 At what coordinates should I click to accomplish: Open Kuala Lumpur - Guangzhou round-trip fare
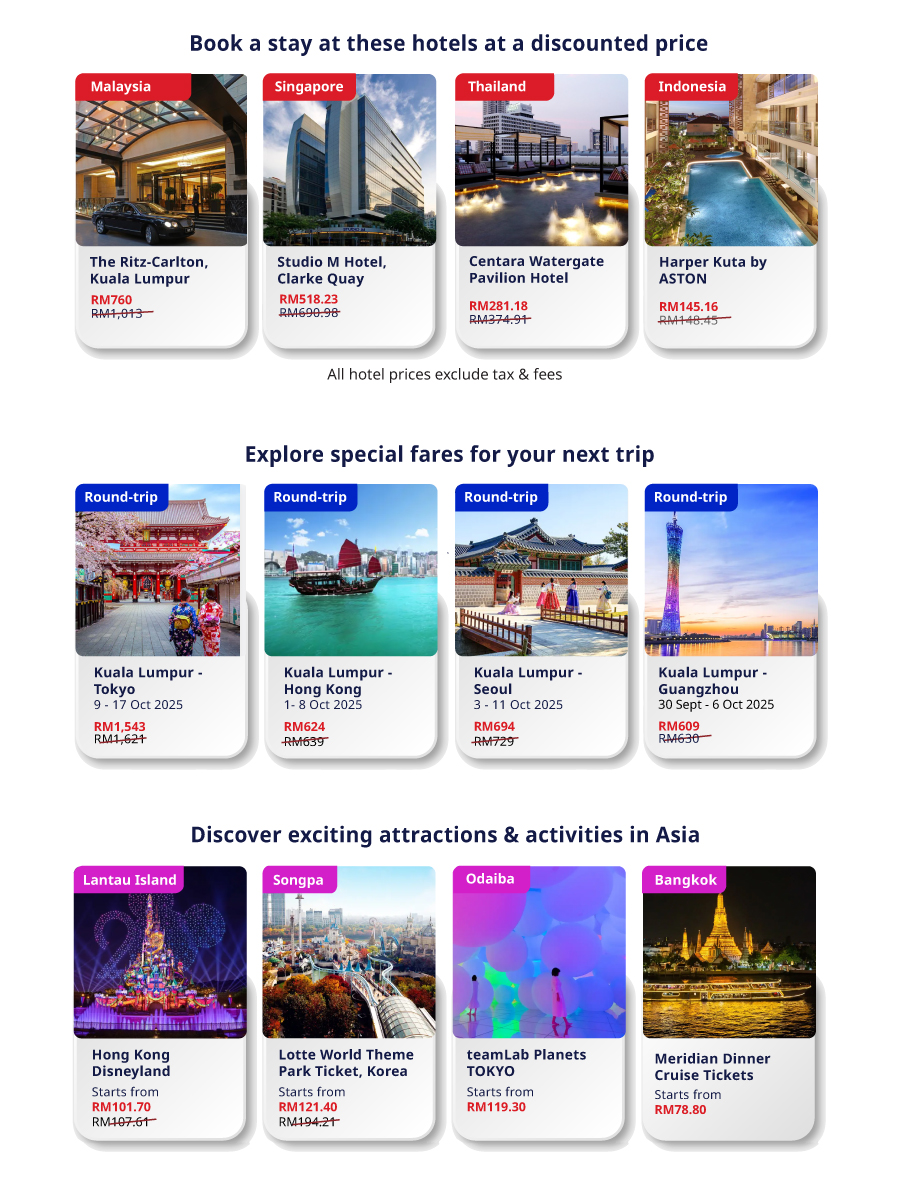coord(731,620)
